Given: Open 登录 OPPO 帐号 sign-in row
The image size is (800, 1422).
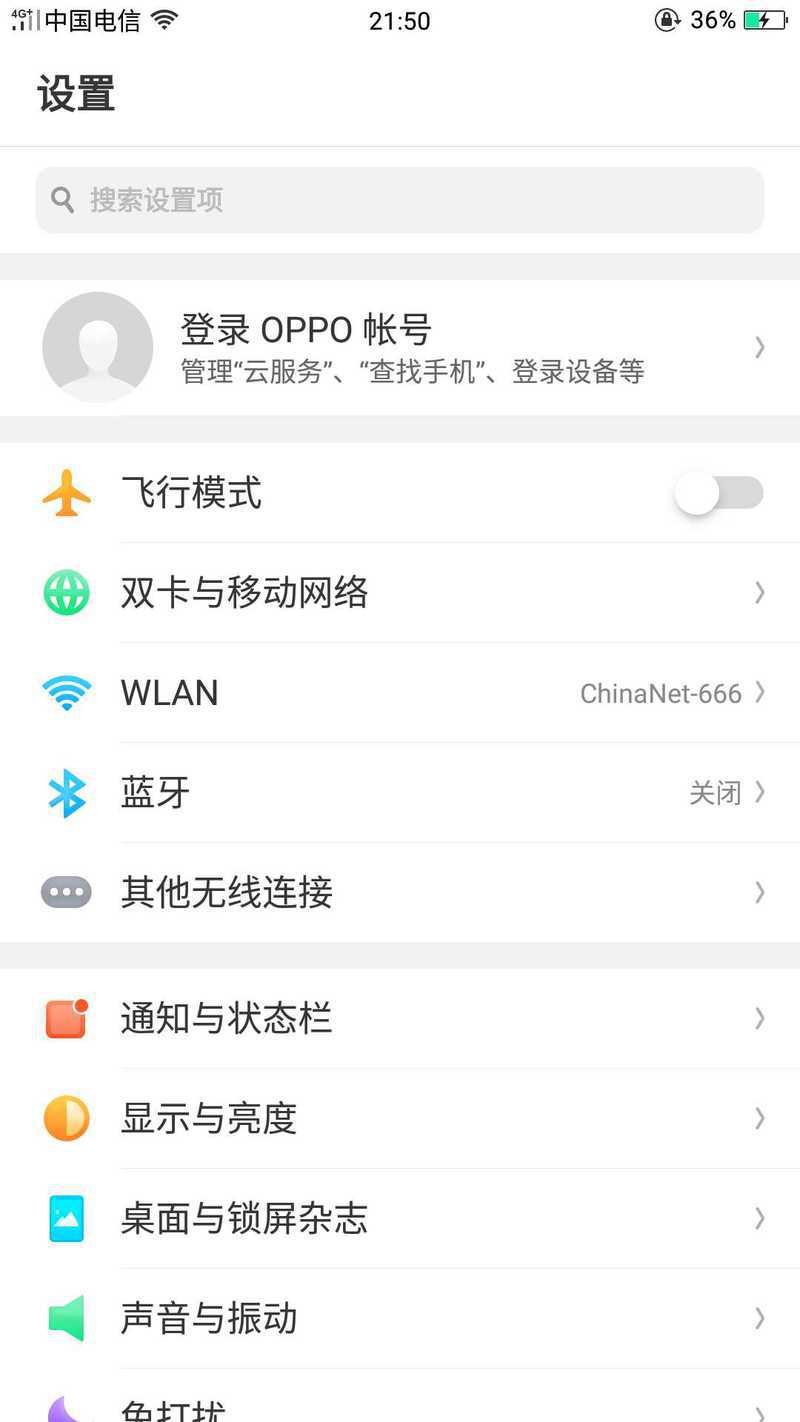Looking at the screenshot, I should coord(400,347).
